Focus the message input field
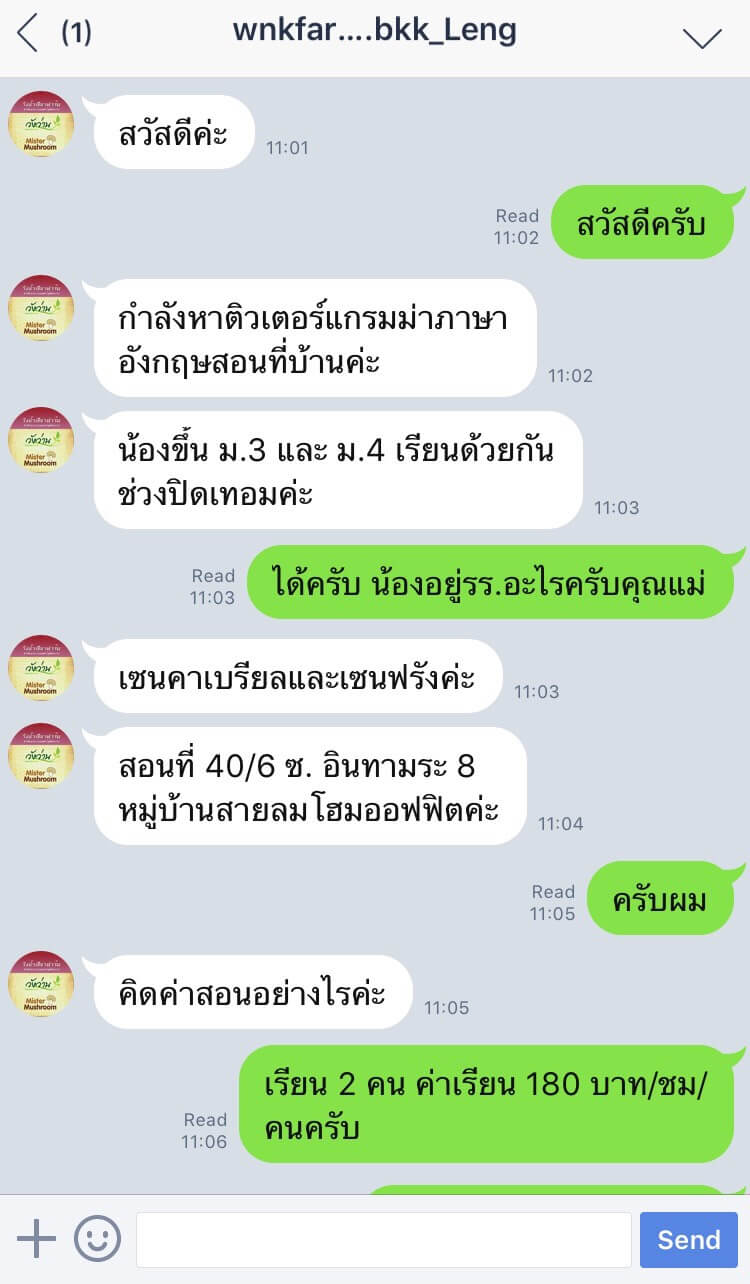 click(x=383, y=1240)
